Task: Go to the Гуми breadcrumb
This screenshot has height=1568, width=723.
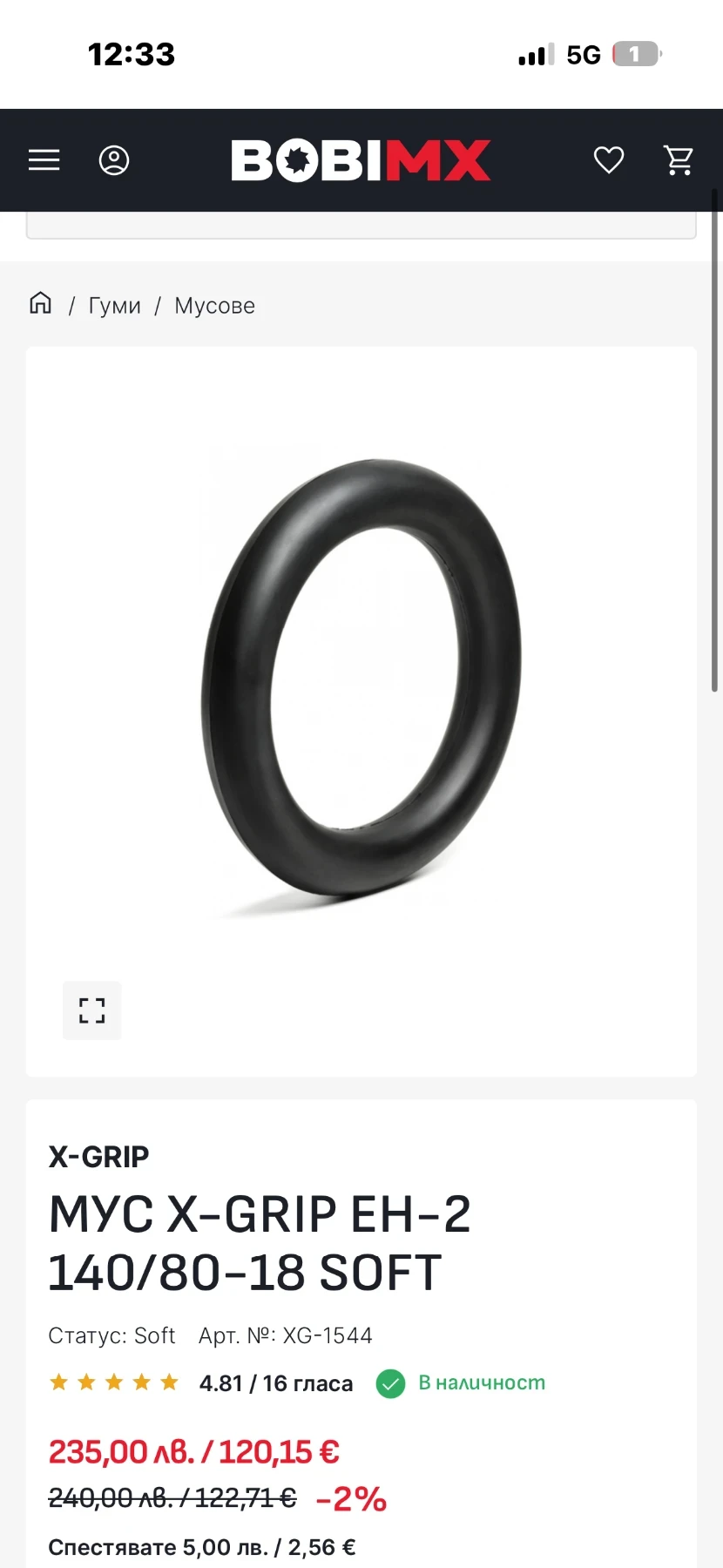Action: pos(114,306)
